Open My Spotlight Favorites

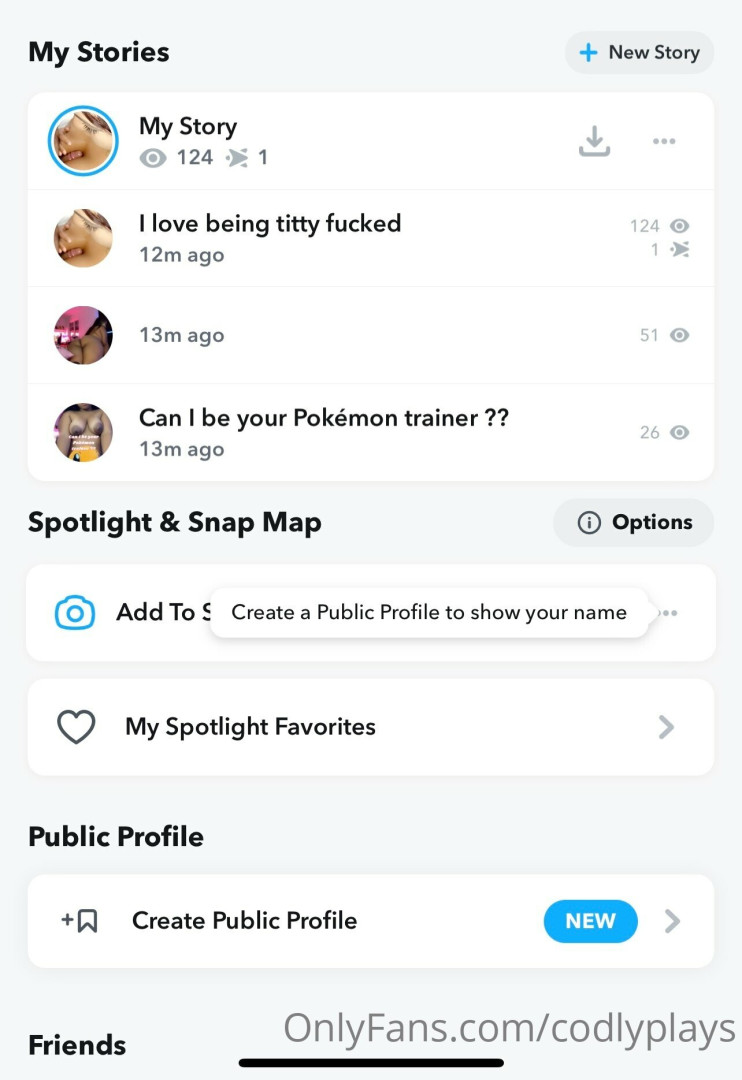point(370,727)
